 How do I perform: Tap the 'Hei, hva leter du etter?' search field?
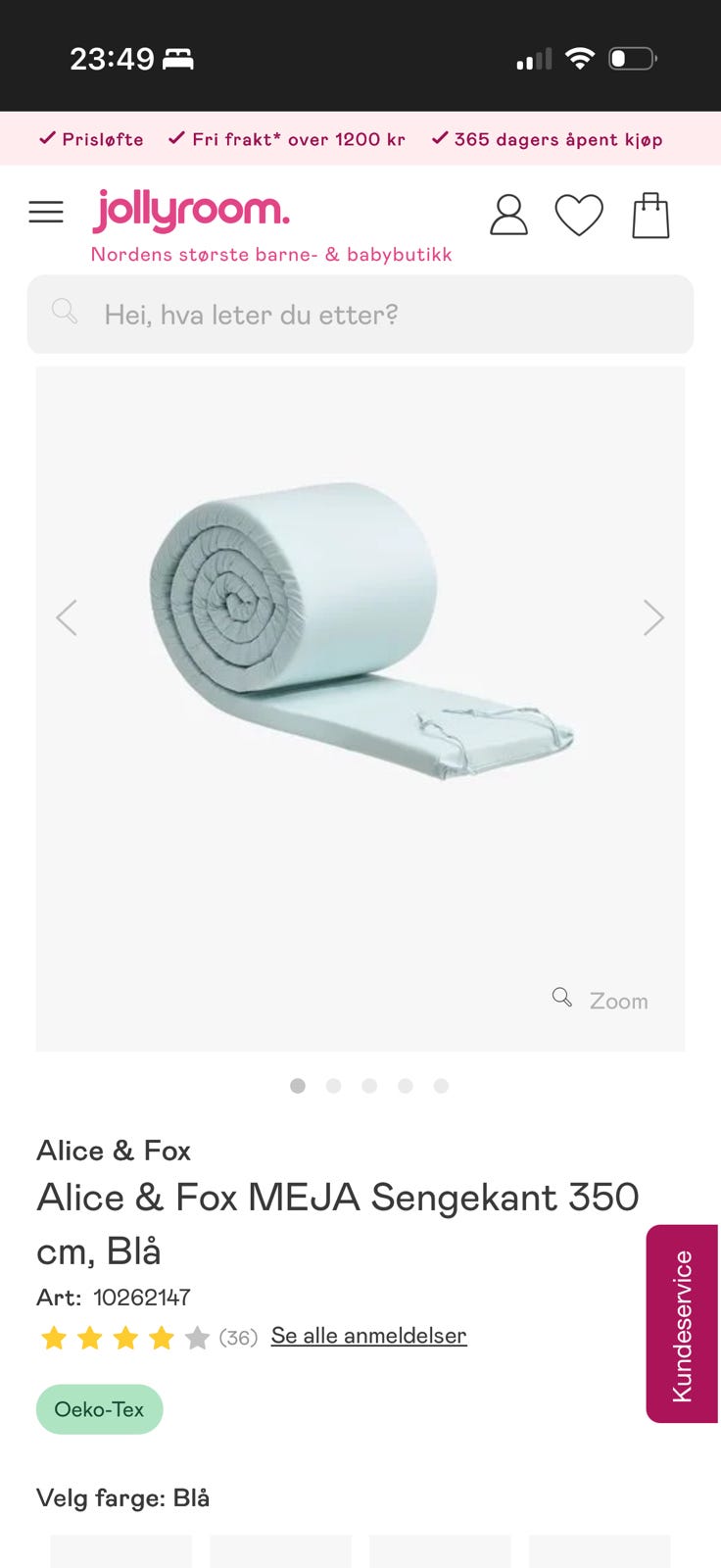[x=360, y=315]
